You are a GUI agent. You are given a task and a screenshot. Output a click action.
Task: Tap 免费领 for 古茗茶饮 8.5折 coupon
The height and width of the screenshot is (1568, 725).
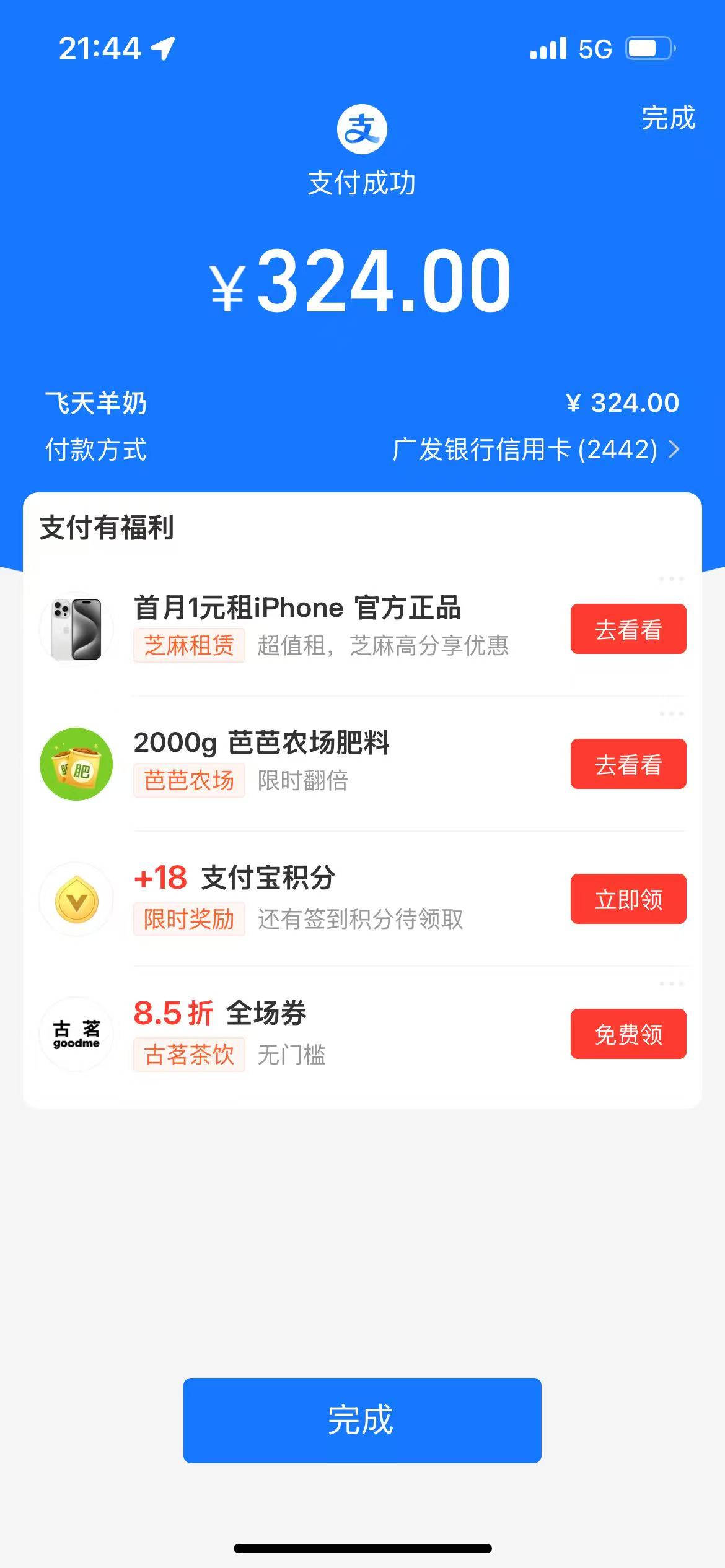628,1034
